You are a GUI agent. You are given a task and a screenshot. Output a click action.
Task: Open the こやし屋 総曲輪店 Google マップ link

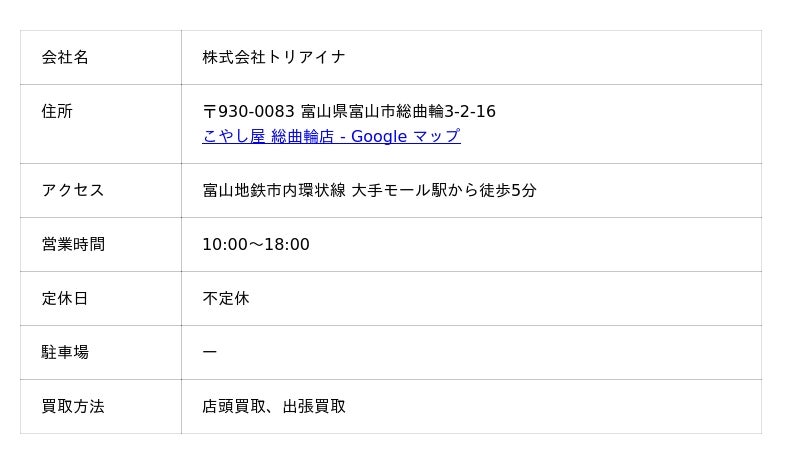coord(331,136)
